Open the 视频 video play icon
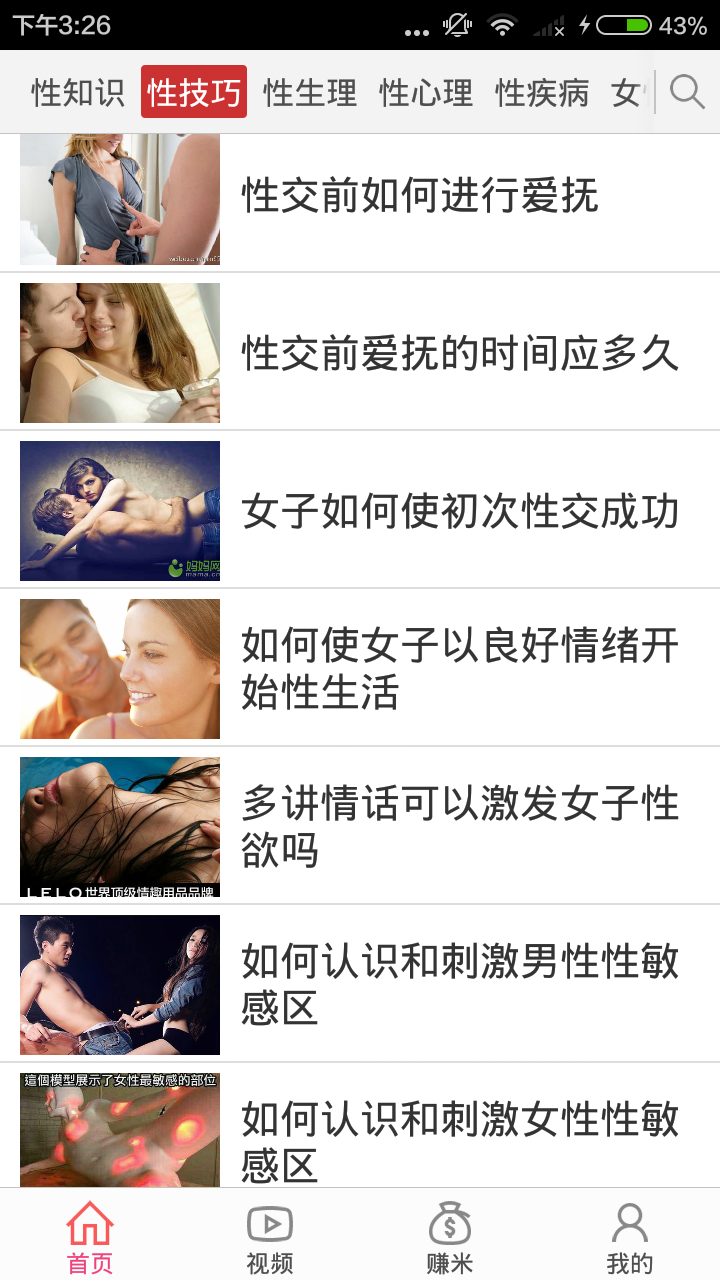 (268, 1225)
